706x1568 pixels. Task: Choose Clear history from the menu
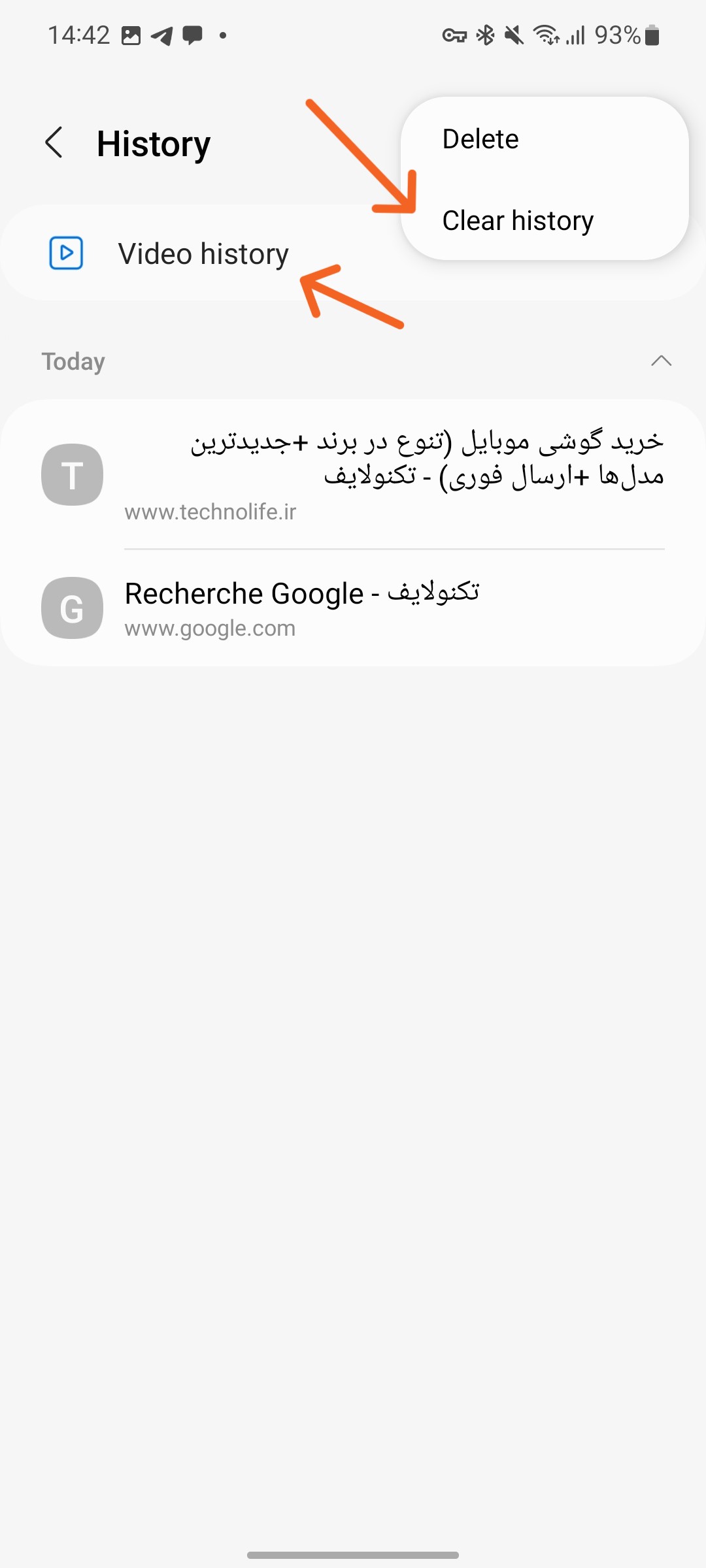[x=518, y=221]
